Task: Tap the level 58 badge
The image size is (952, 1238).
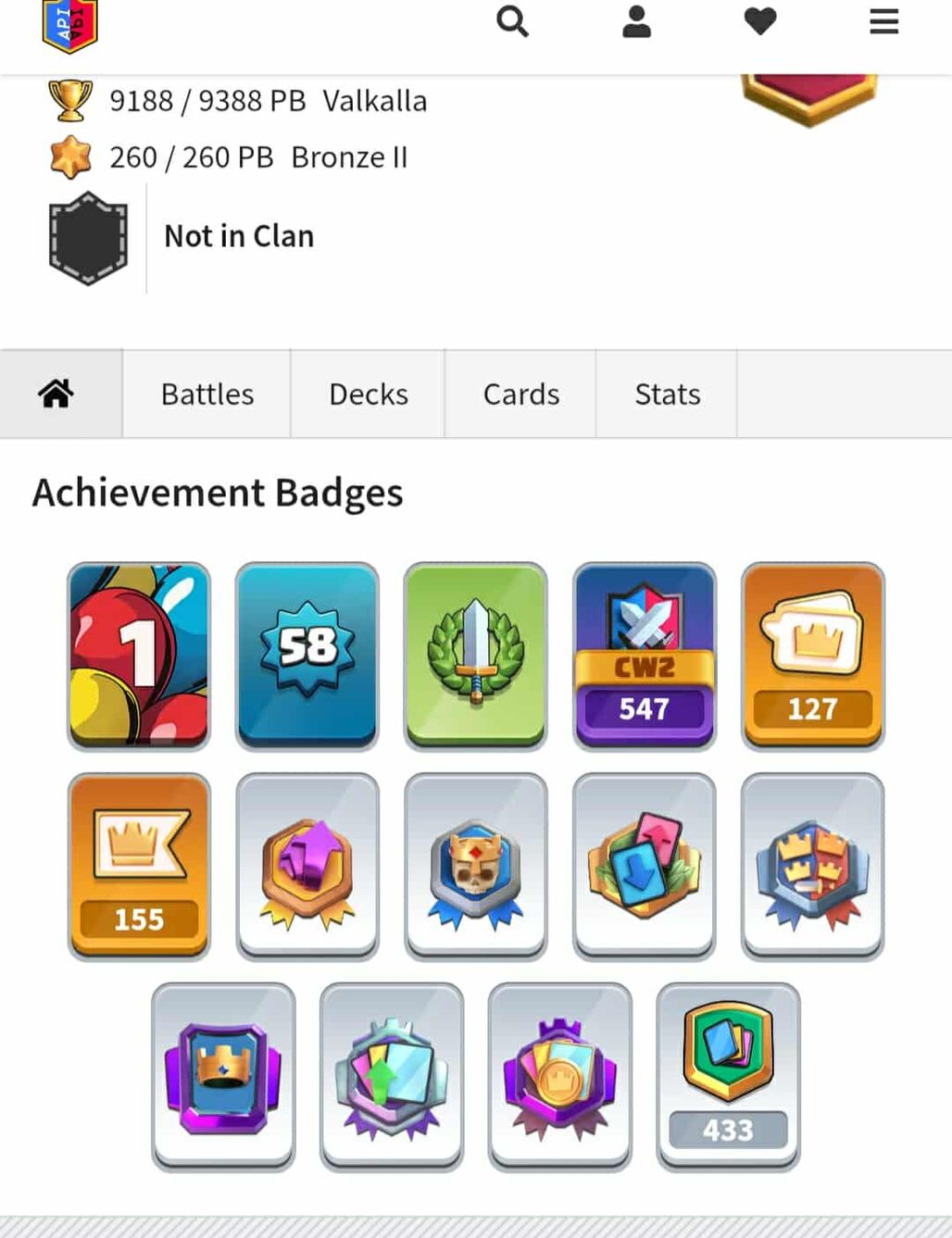Action: point(307,655)
